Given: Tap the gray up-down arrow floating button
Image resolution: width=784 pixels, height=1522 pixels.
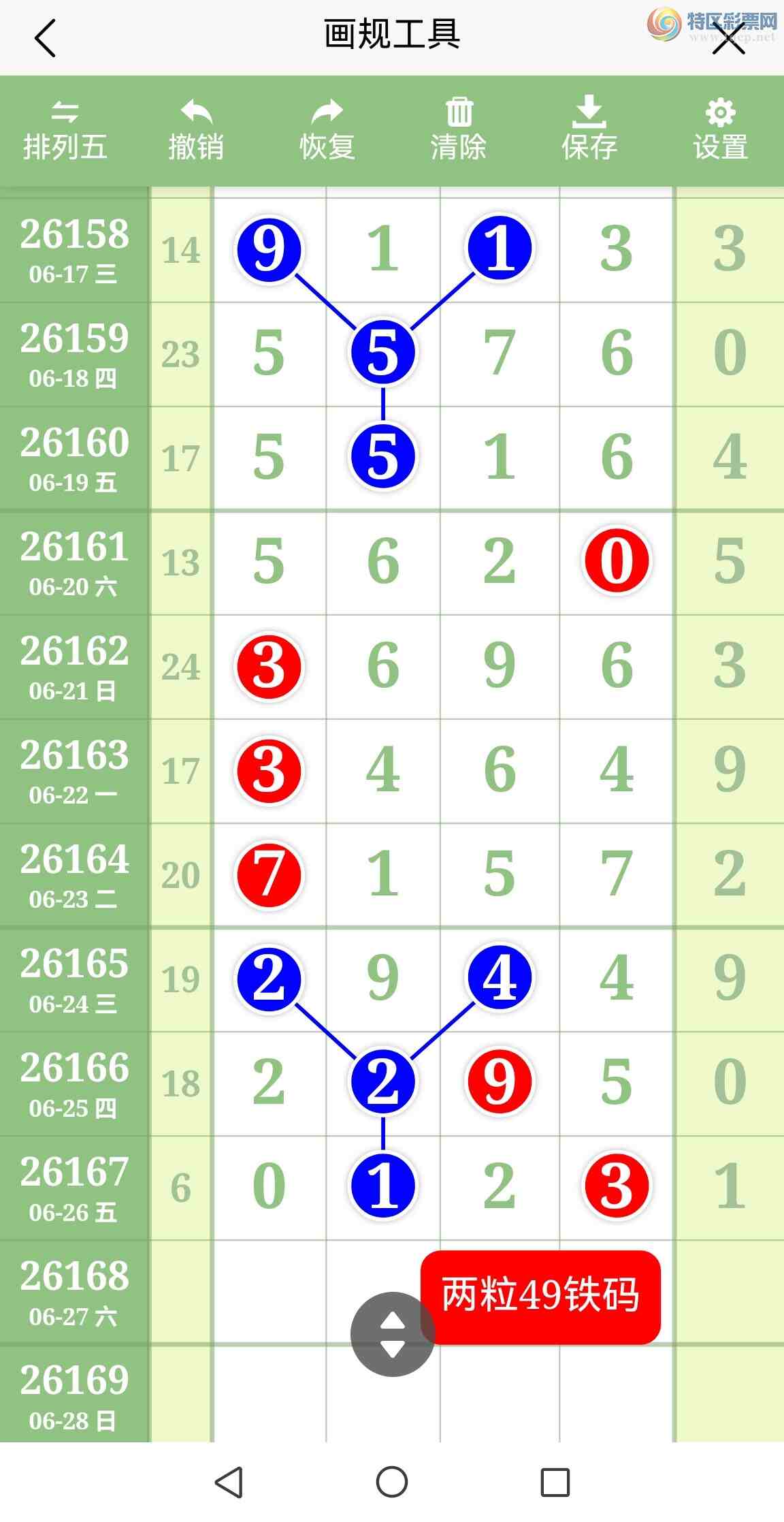Looking at the screenshot, I should [x=393, y=1334].
